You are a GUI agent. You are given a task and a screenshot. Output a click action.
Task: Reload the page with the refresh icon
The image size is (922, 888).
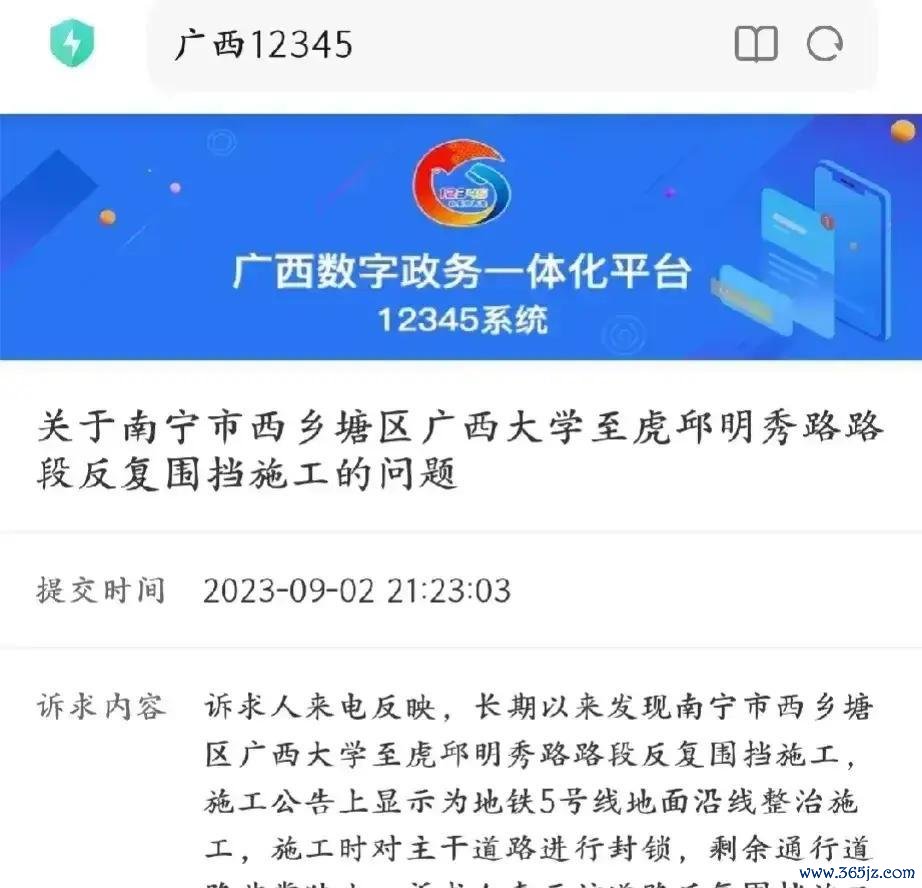point(825,45)
